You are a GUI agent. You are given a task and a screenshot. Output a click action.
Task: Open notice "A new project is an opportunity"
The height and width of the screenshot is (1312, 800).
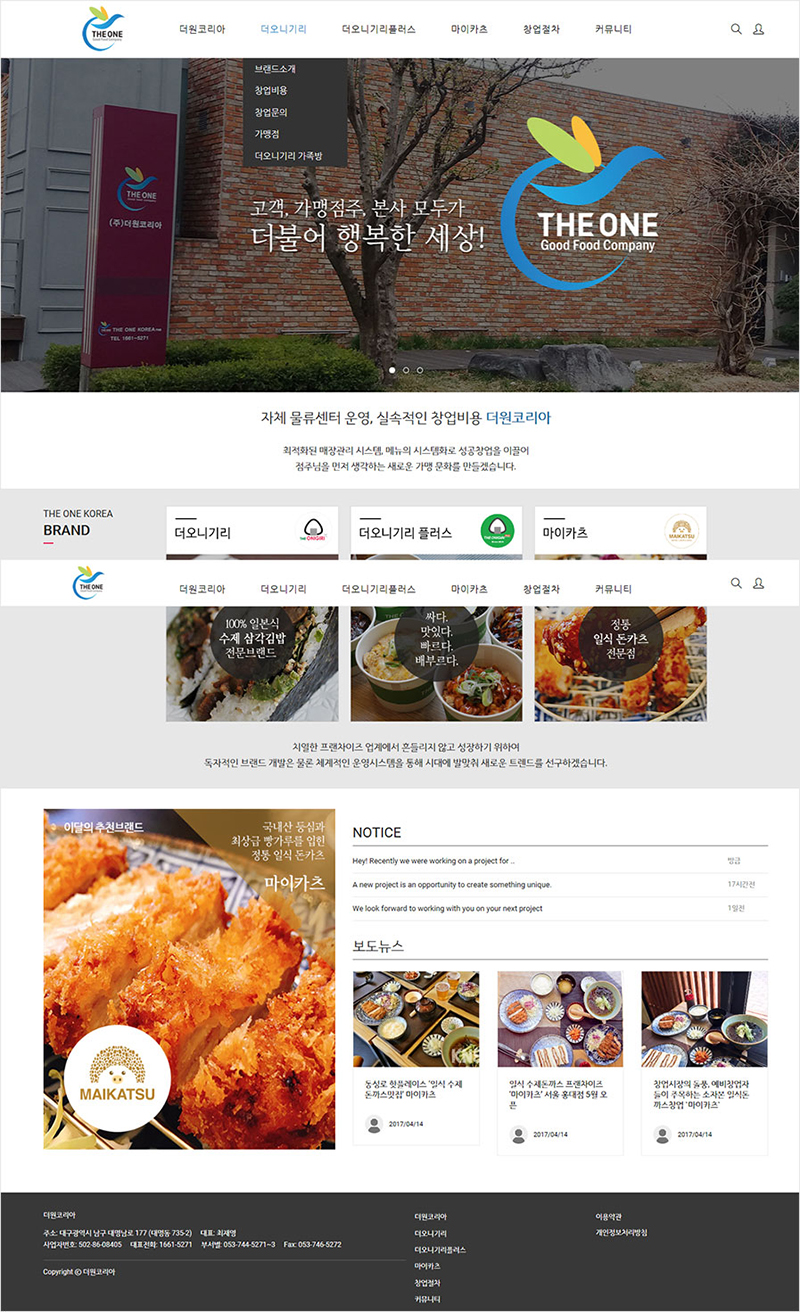(451, 884)
